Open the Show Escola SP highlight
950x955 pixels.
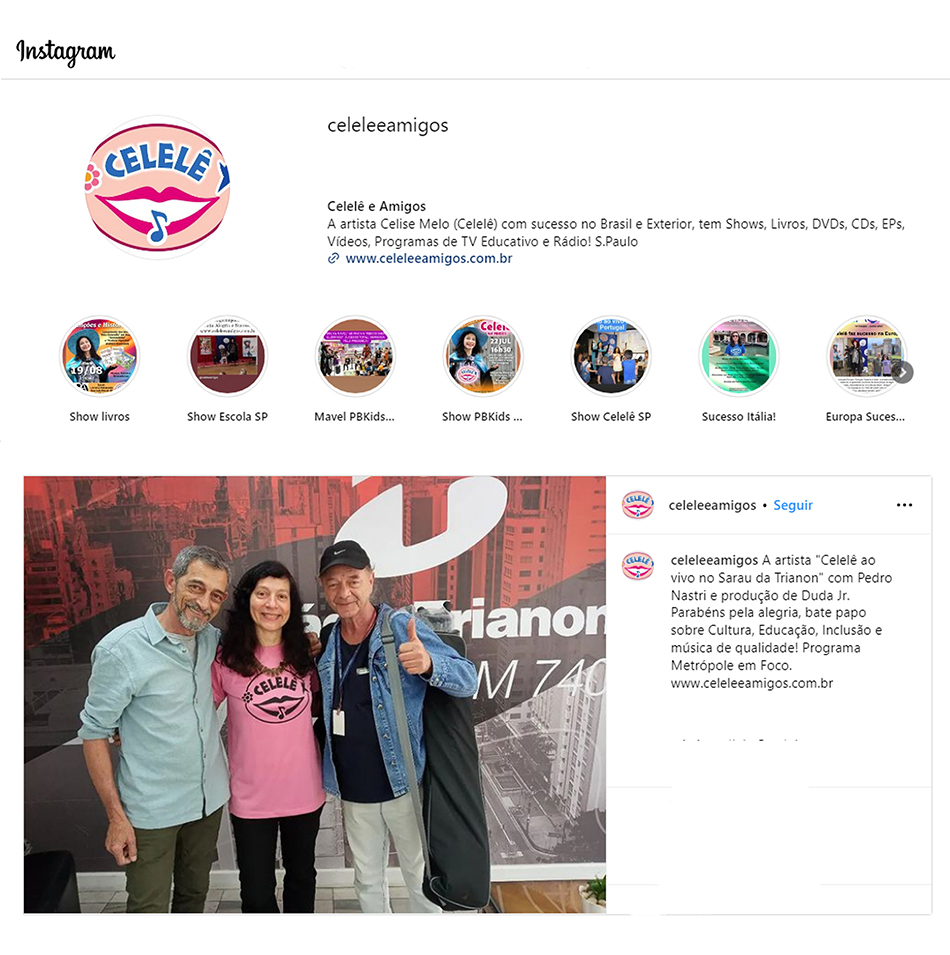(227, 357)
